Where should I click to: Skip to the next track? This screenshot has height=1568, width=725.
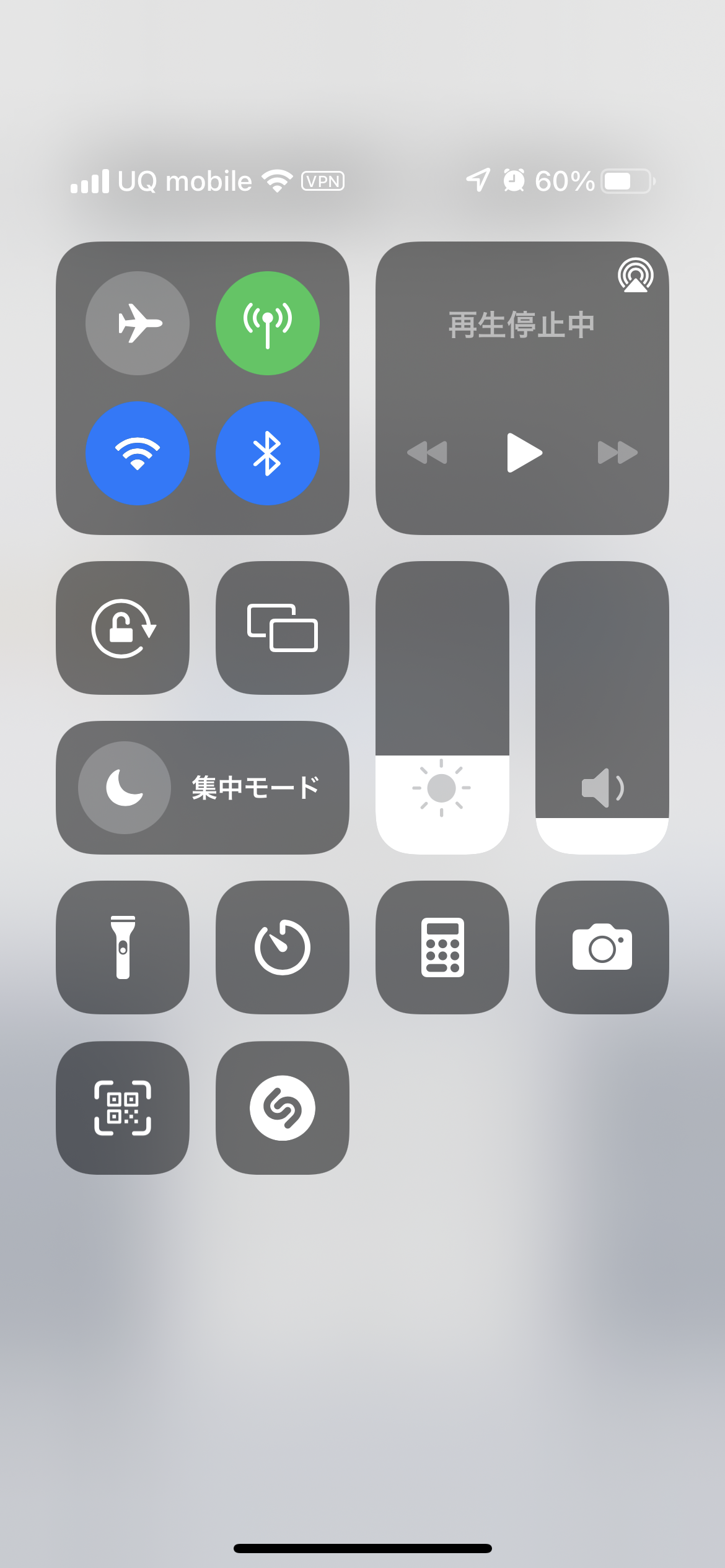pyautogui.click(x=617, y=453)
